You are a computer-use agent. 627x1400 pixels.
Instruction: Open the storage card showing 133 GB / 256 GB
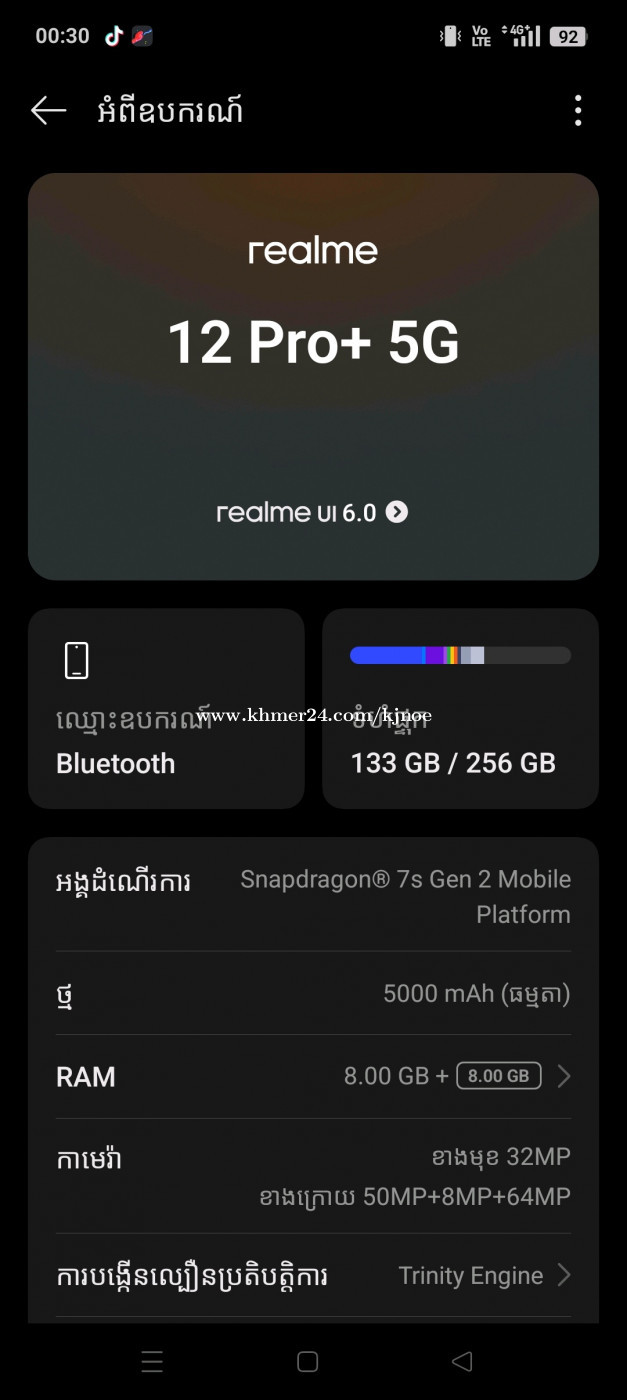pos(460,708)
